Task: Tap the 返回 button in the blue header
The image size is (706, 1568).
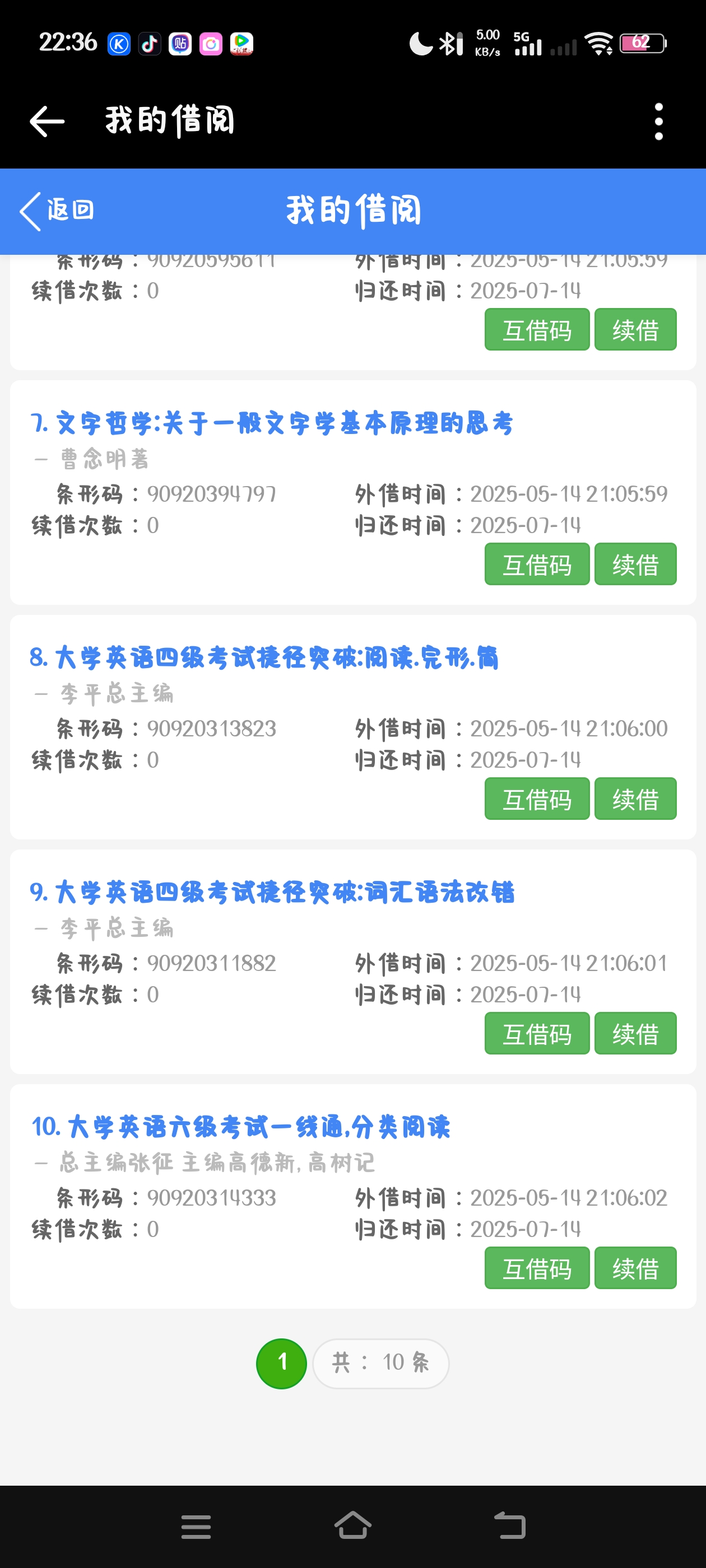Action: (x=57, y=211)
